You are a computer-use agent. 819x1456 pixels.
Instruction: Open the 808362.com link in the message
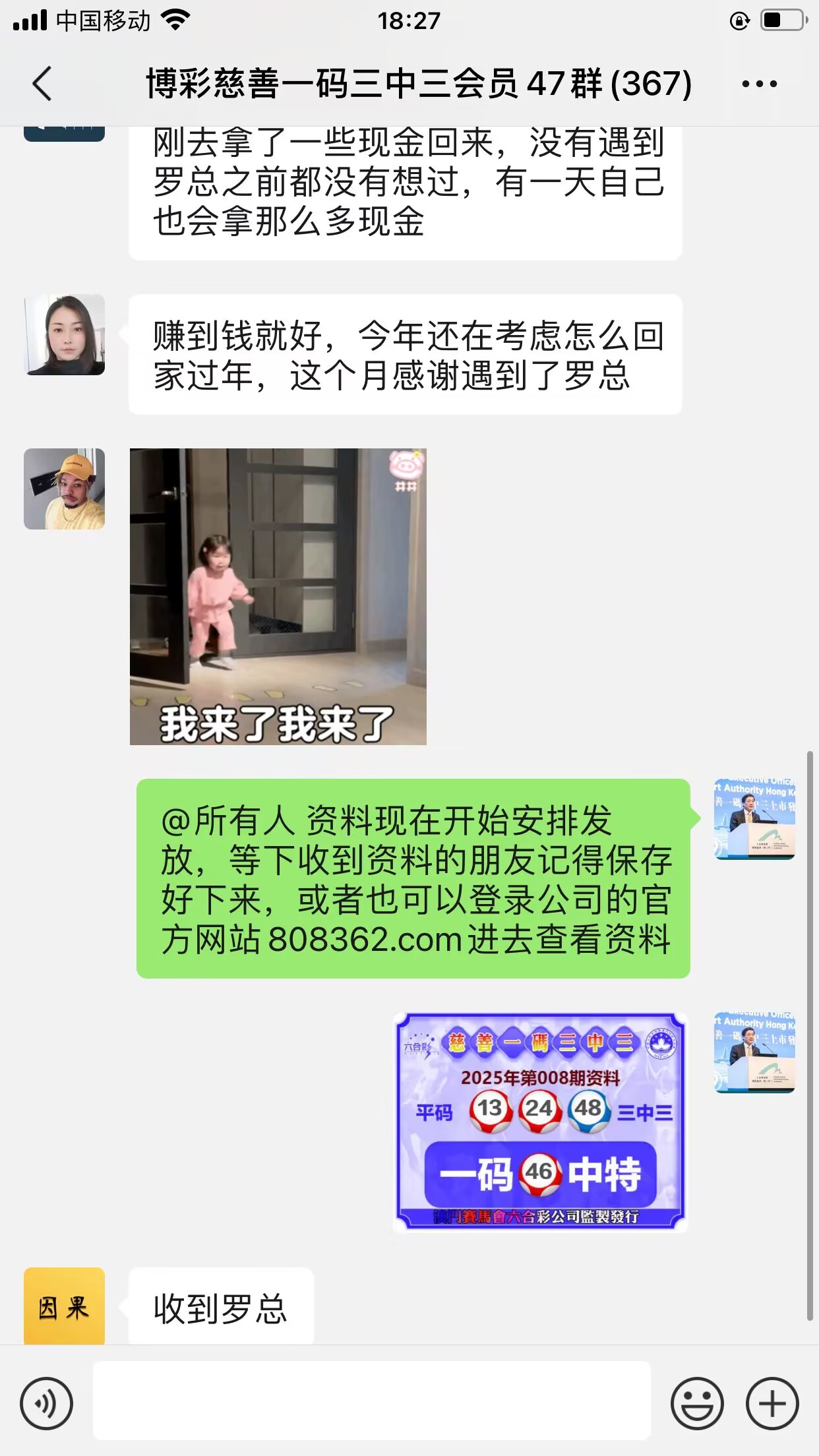point(365,939)
